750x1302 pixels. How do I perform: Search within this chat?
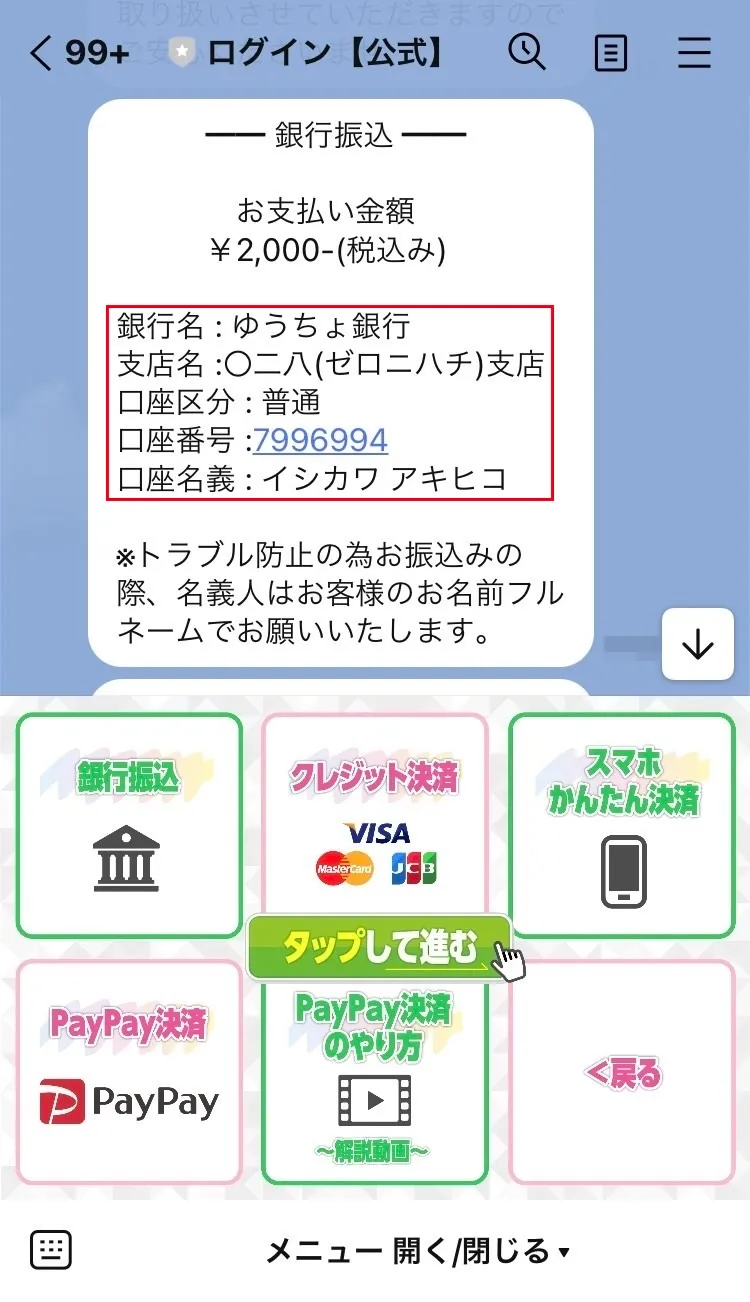click(x=526, y=51)
